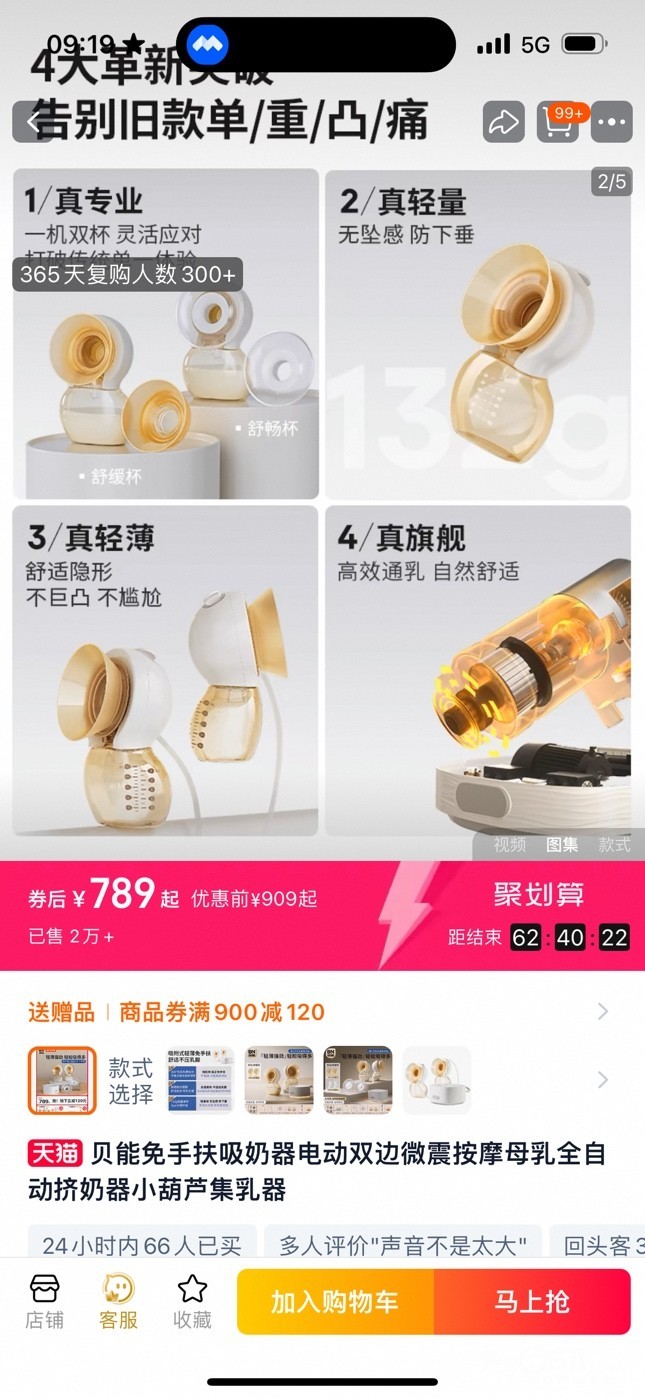
Task: Open the 送赠品 coupon row
Action: click(x=322, y=1012)
